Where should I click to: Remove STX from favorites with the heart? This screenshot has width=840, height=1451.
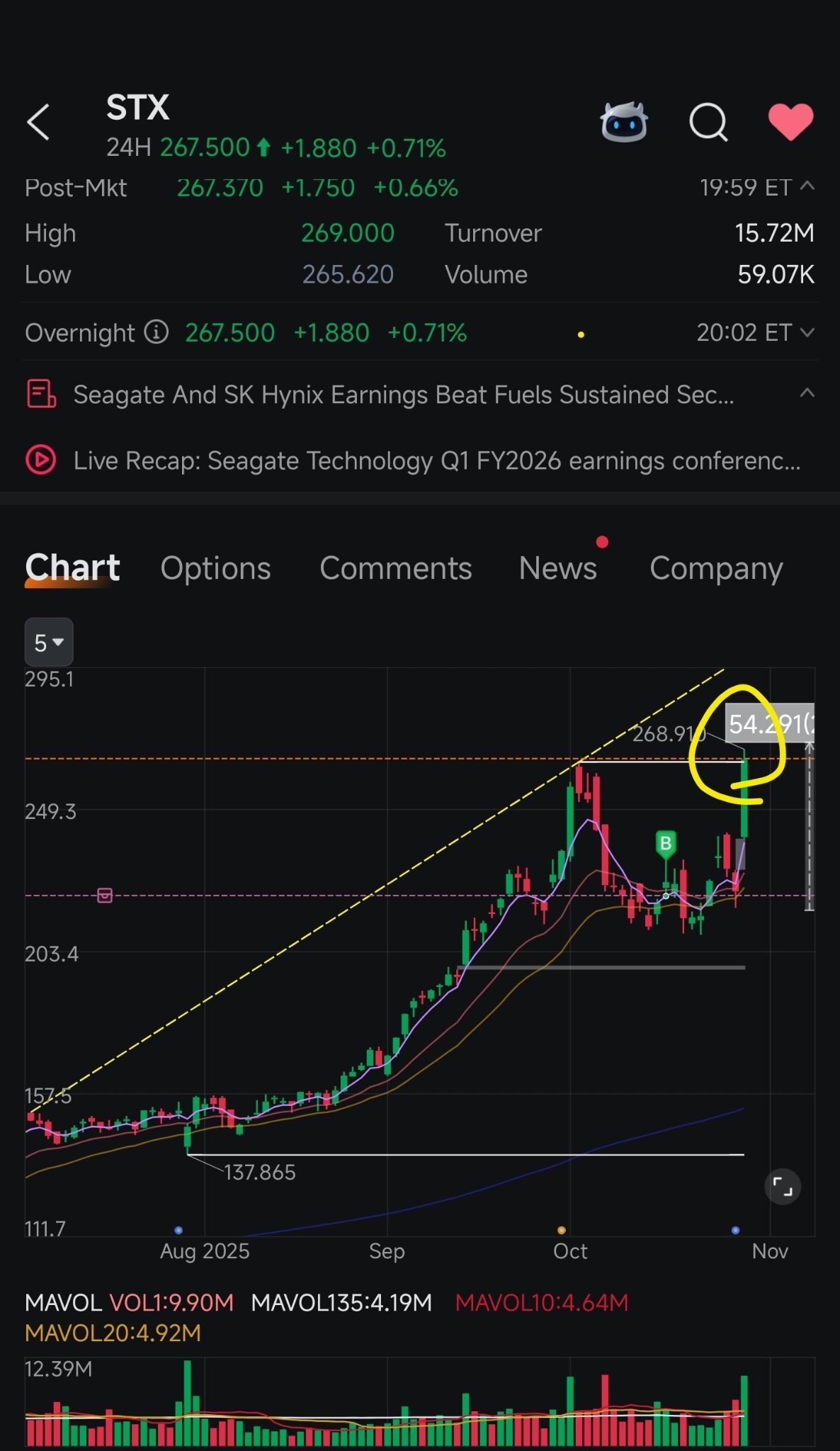[x=791, y=122]
